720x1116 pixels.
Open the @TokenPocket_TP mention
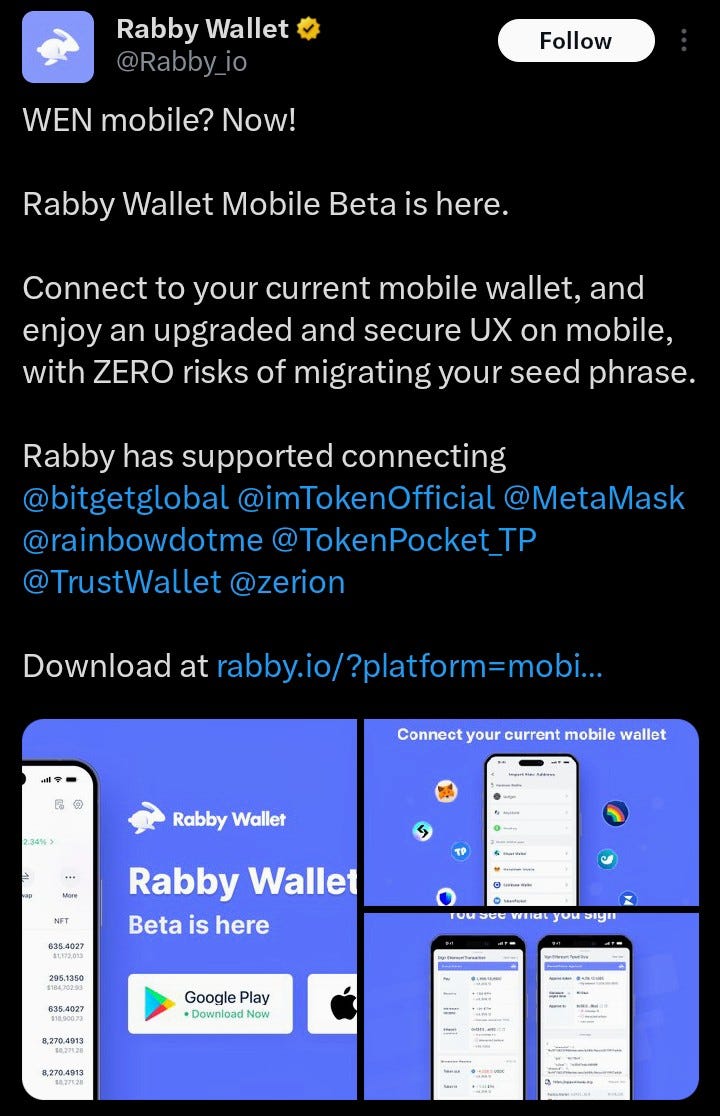click(404, 539)
